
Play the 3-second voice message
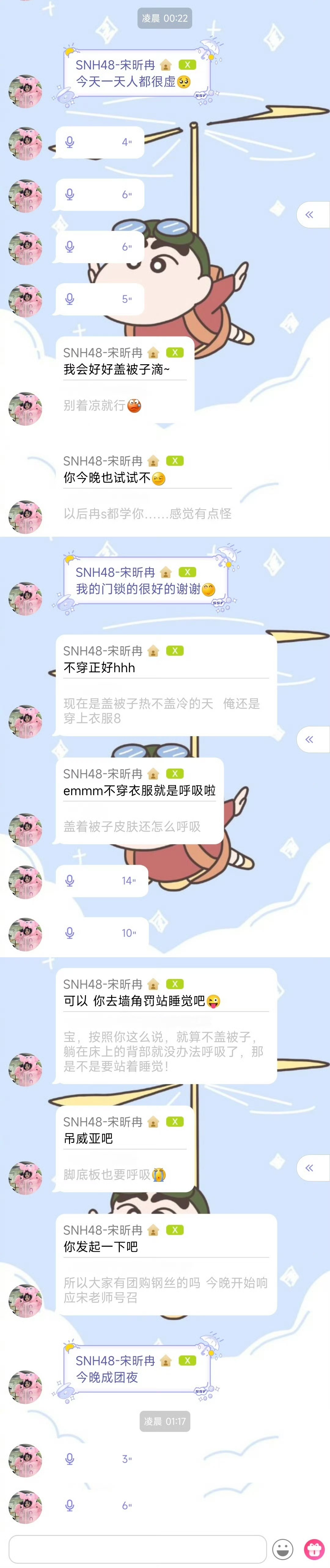pos(100,1459)
